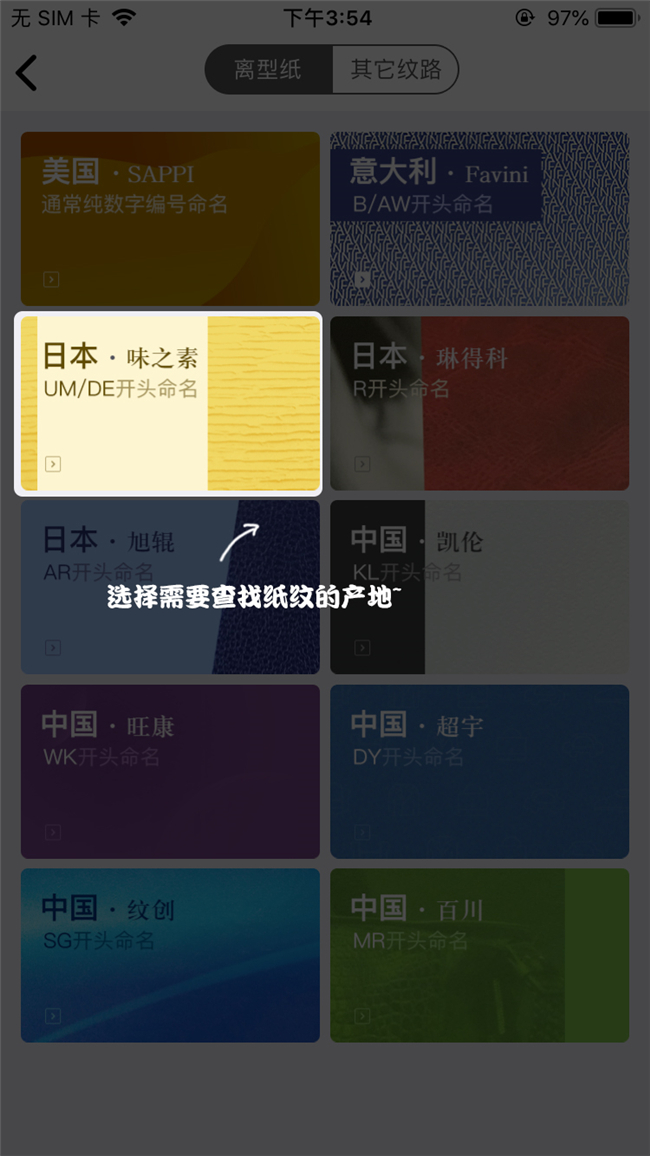Open the 中国 纹创 card

[x=170, y=955]
